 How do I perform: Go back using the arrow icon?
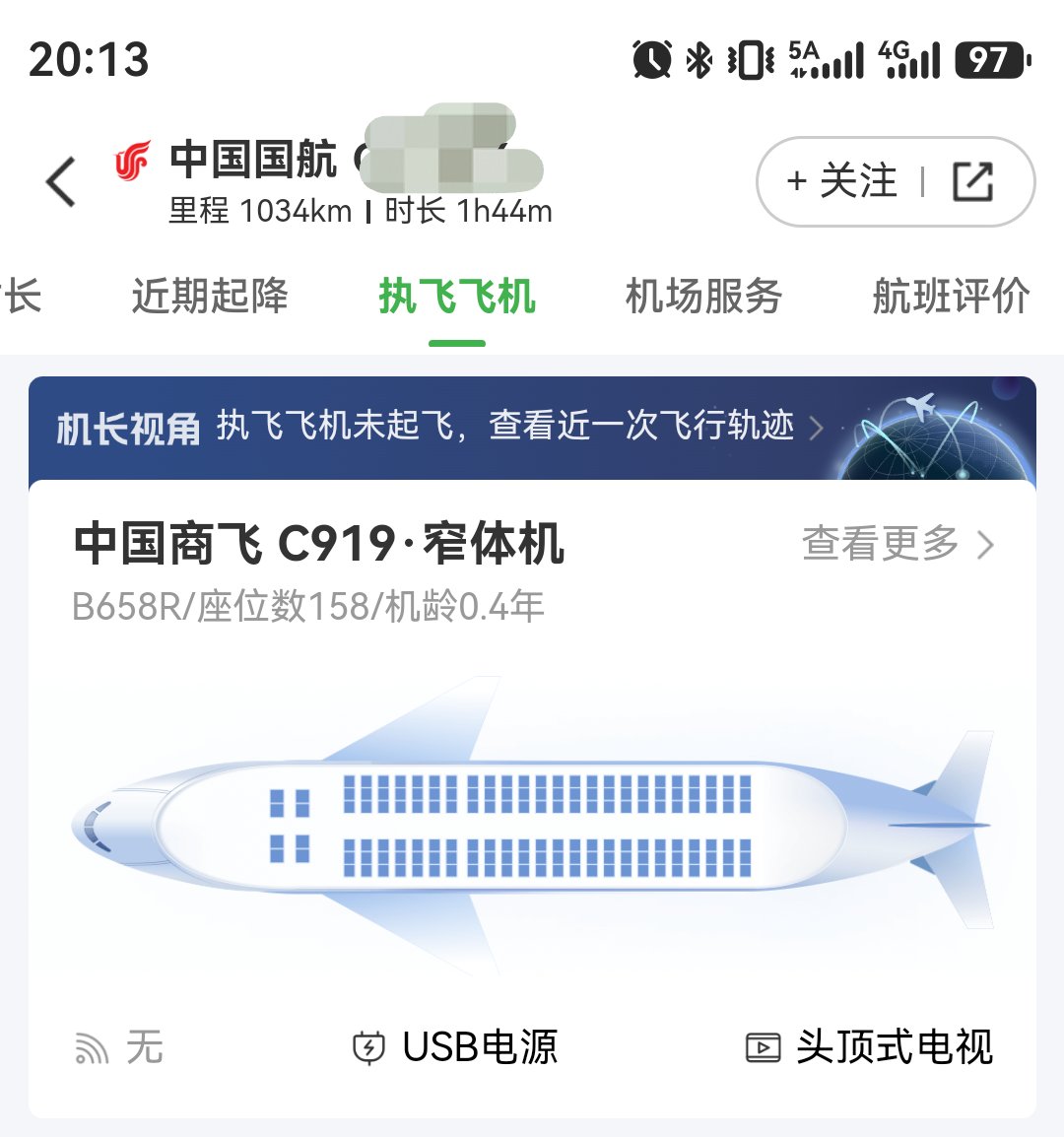[x=61, y=182]
